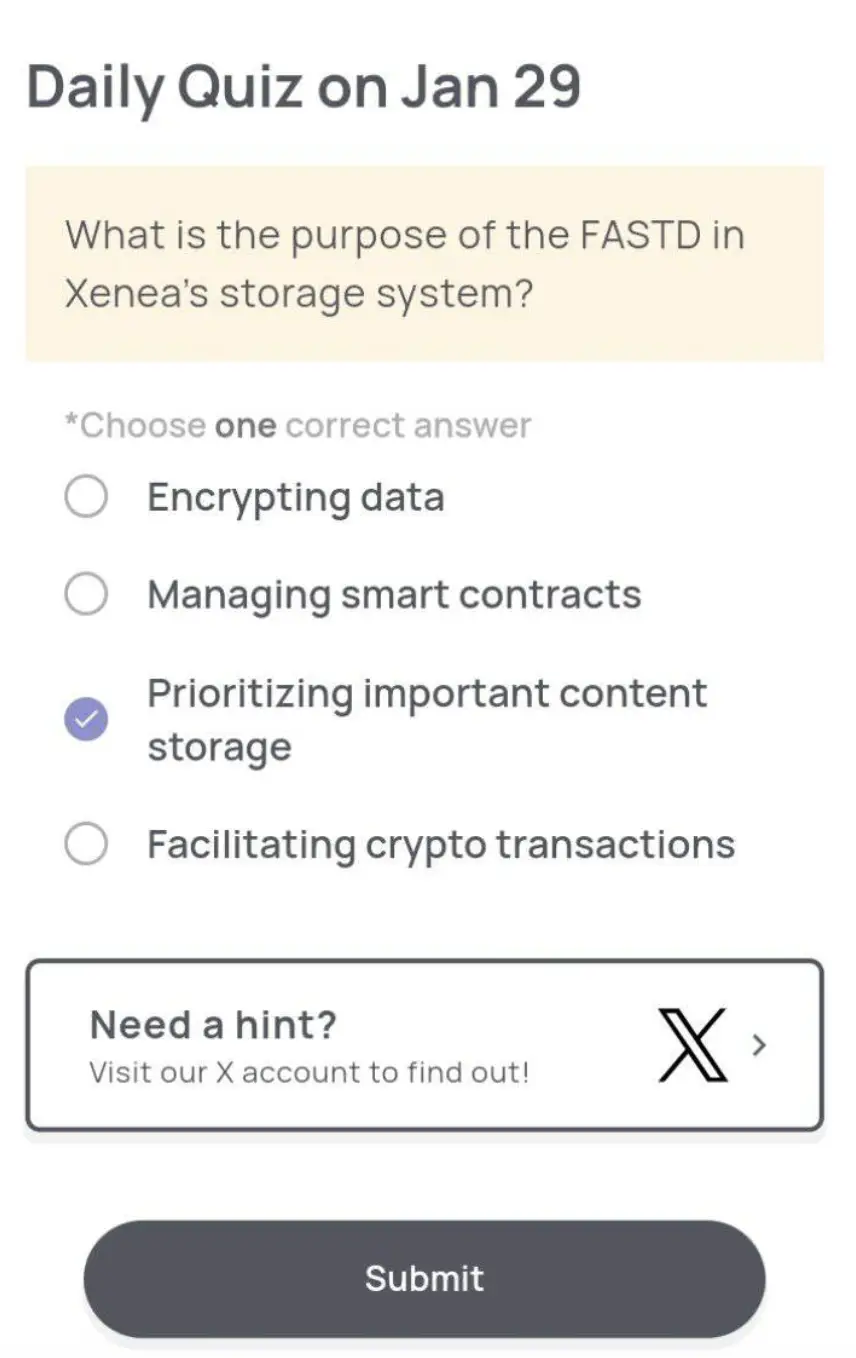Image resolution: width=856 pixels, height=1358 pixels.
Task: Click the "*Choose one correct answer" label
Action: coord(297,425)
